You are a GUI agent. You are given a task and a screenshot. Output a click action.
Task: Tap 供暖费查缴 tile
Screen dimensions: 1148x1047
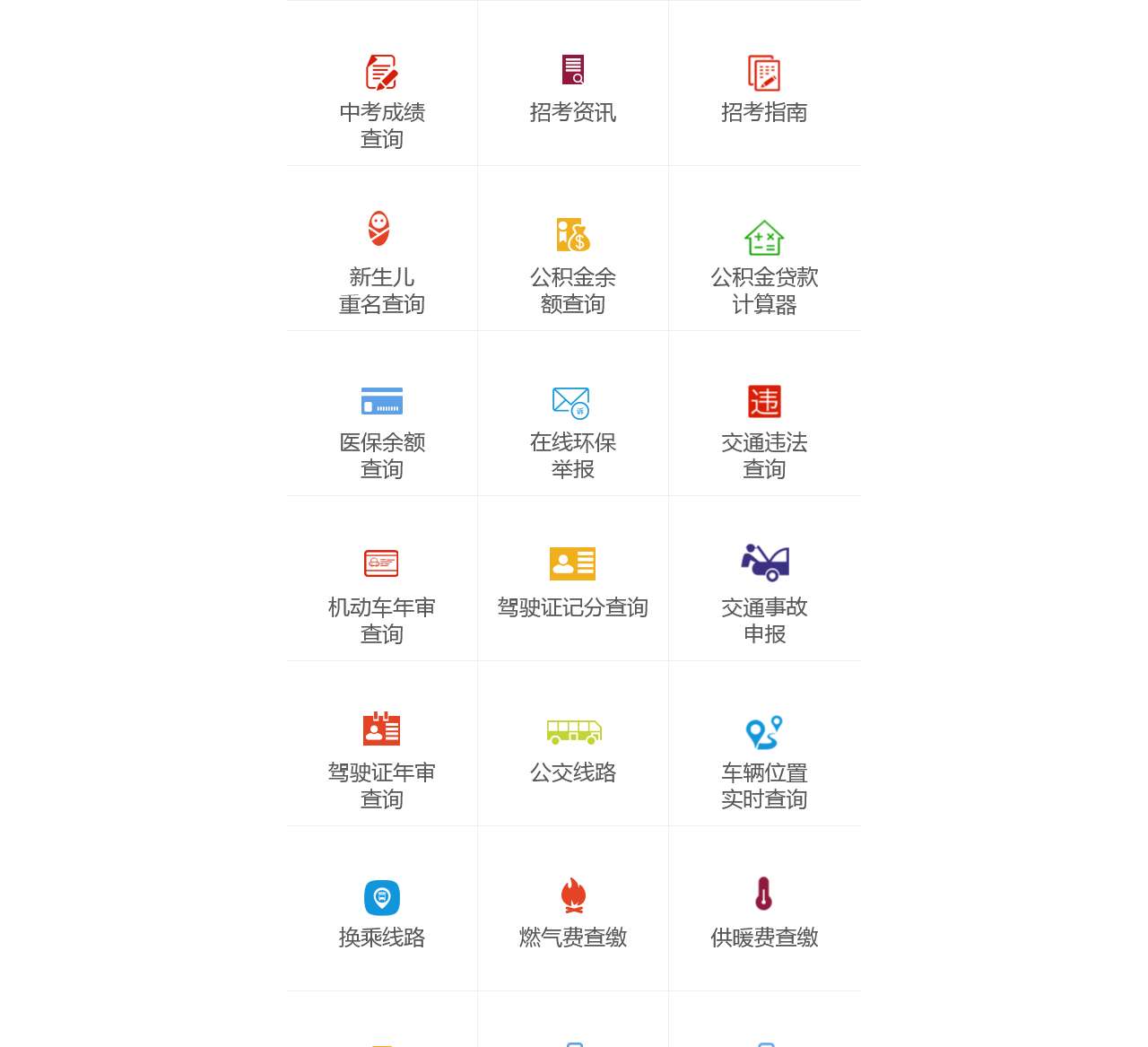pos(764,913)
